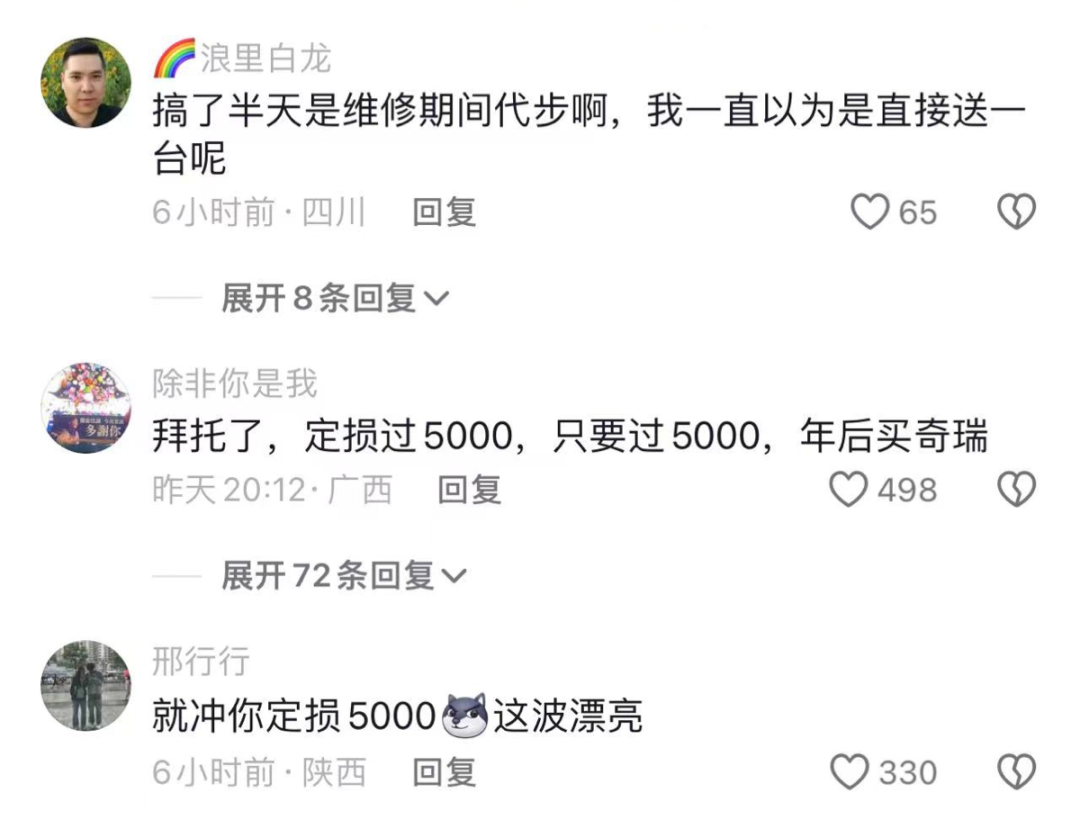
Task: Reply to 邢行行's comment
Action: pyautogui.click(x=444, y=772)
